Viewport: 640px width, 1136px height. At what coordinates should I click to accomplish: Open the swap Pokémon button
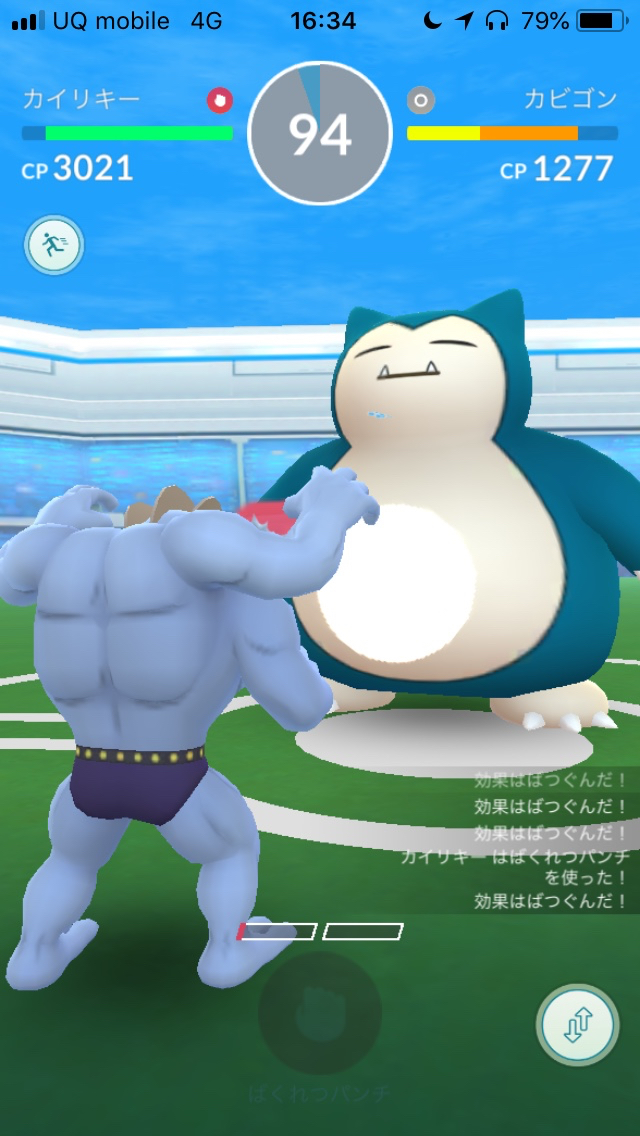point(577,1025)
